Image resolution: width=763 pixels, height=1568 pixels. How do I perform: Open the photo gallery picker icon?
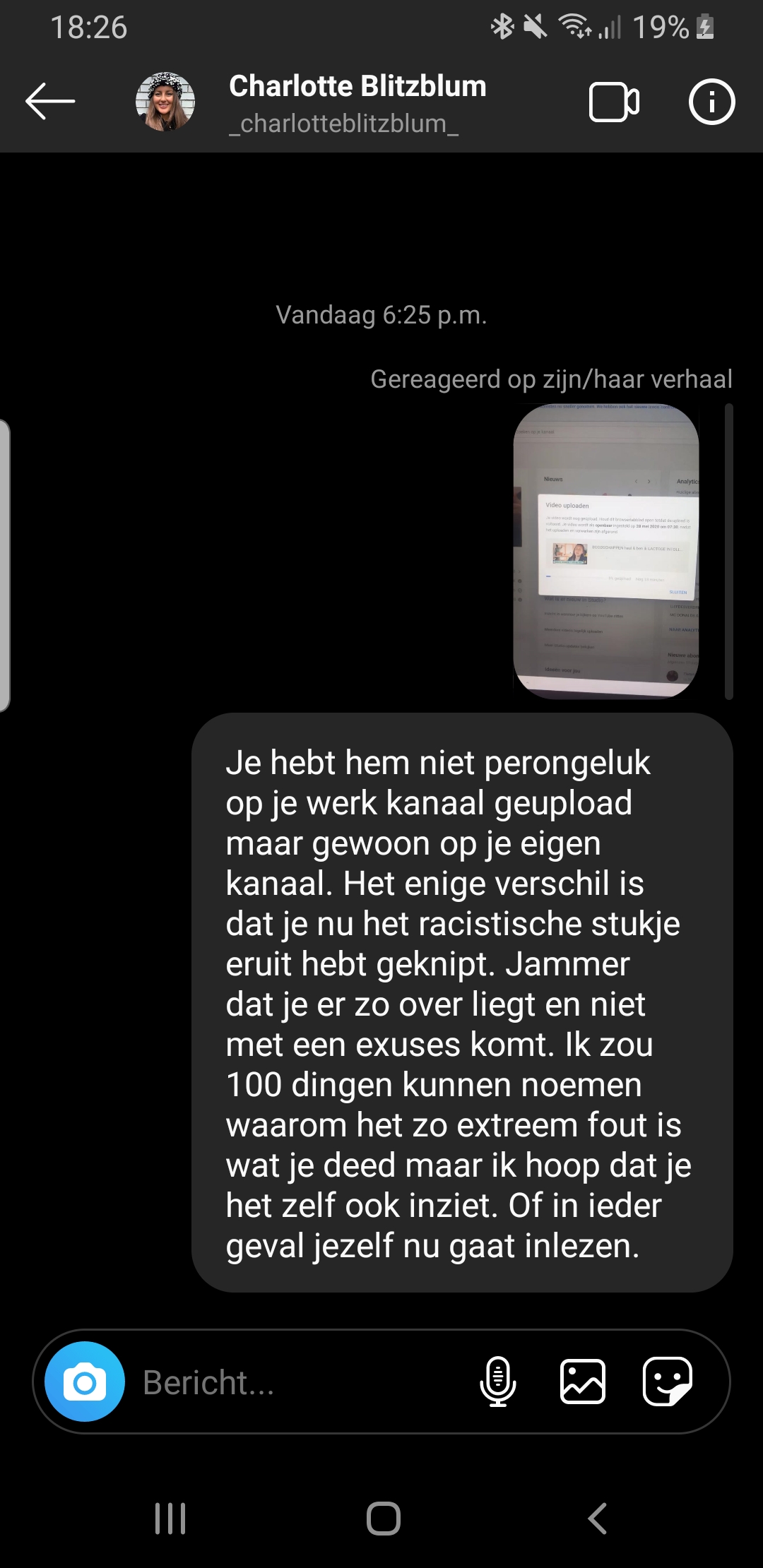583,1382
